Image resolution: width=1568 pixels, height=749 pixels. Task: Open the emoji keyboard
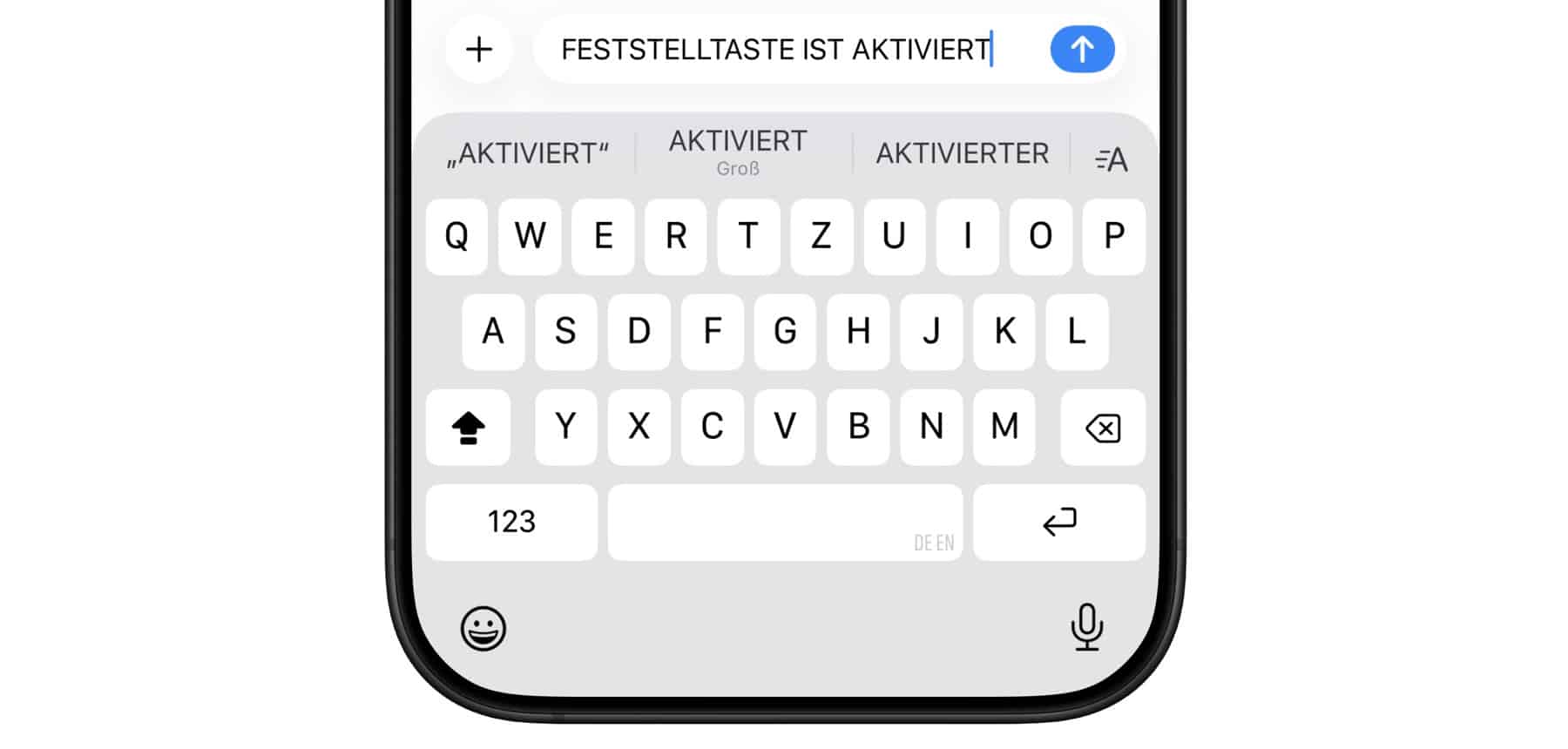tap(483, 628)
